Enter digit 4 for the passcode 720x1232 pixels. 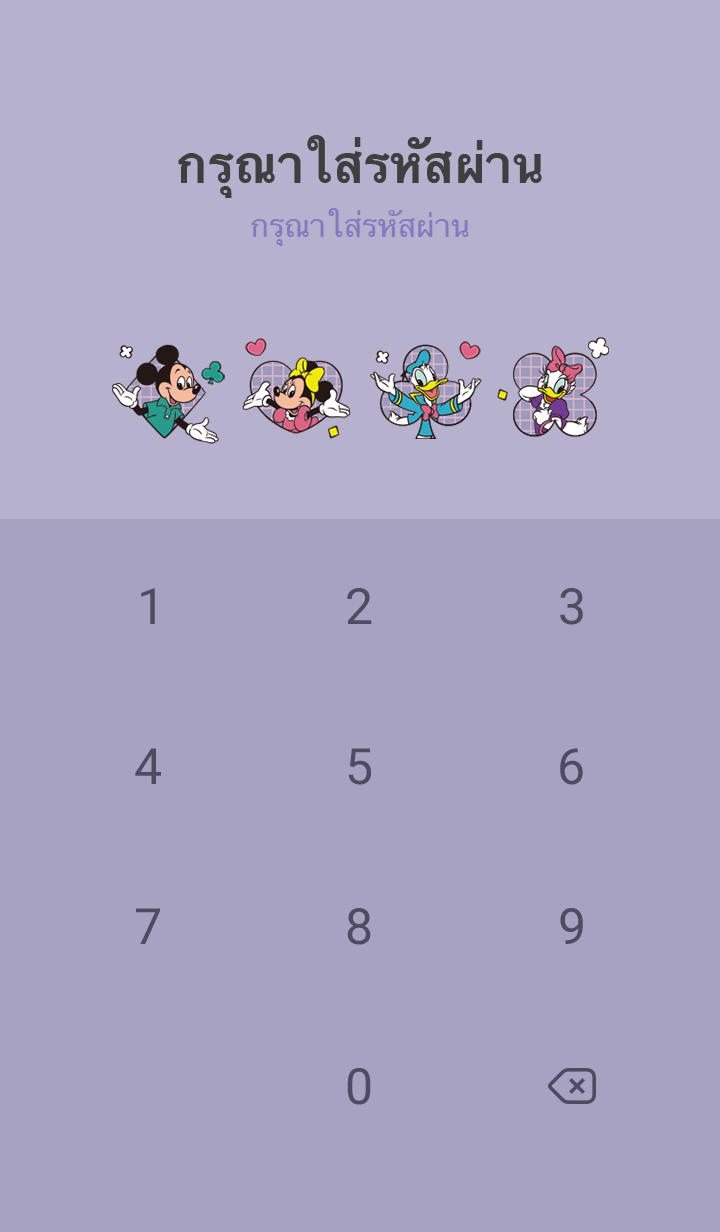coord(148,767)
